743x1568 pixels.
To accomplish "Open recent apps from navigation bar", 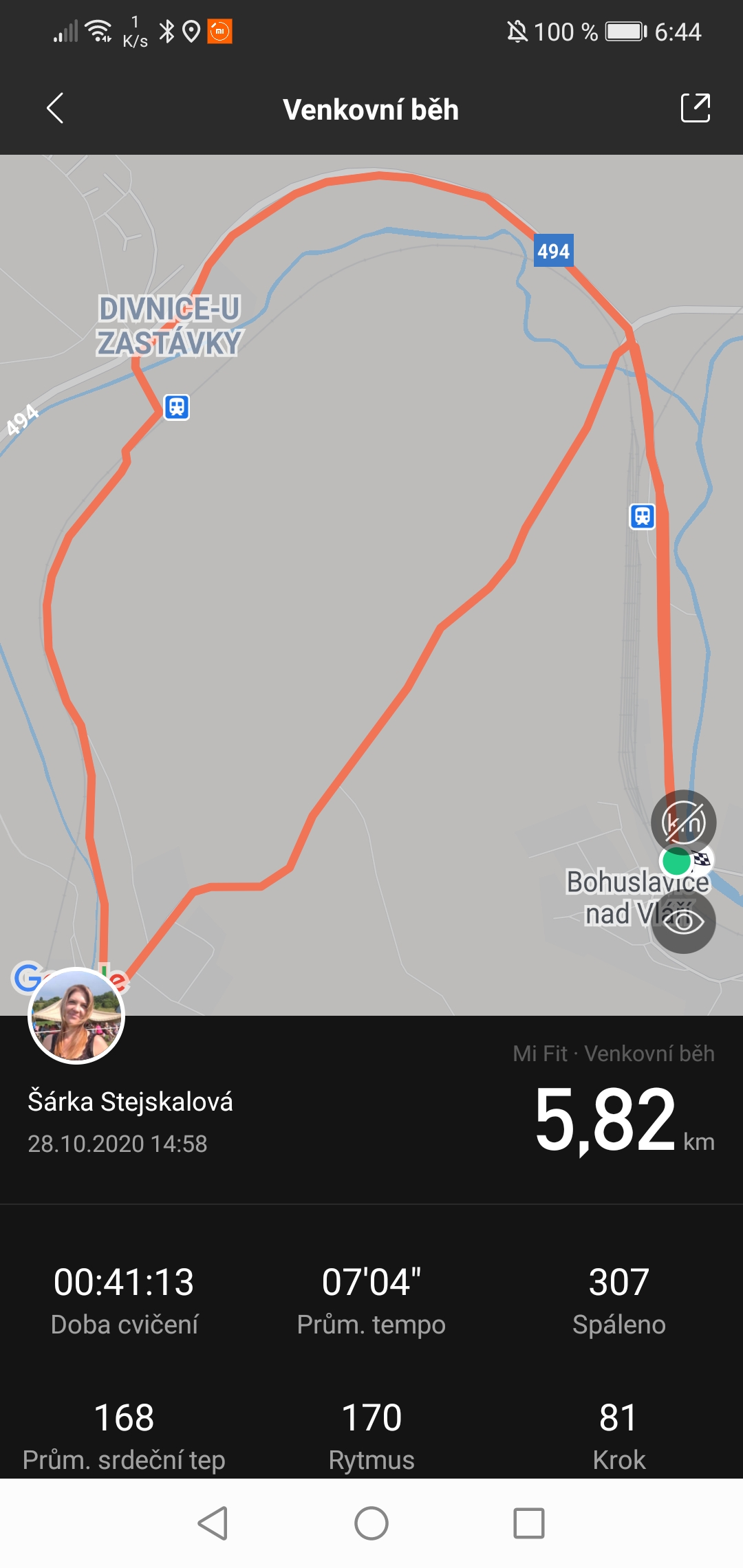I will pyautogui.click(x=529, y=1523).
